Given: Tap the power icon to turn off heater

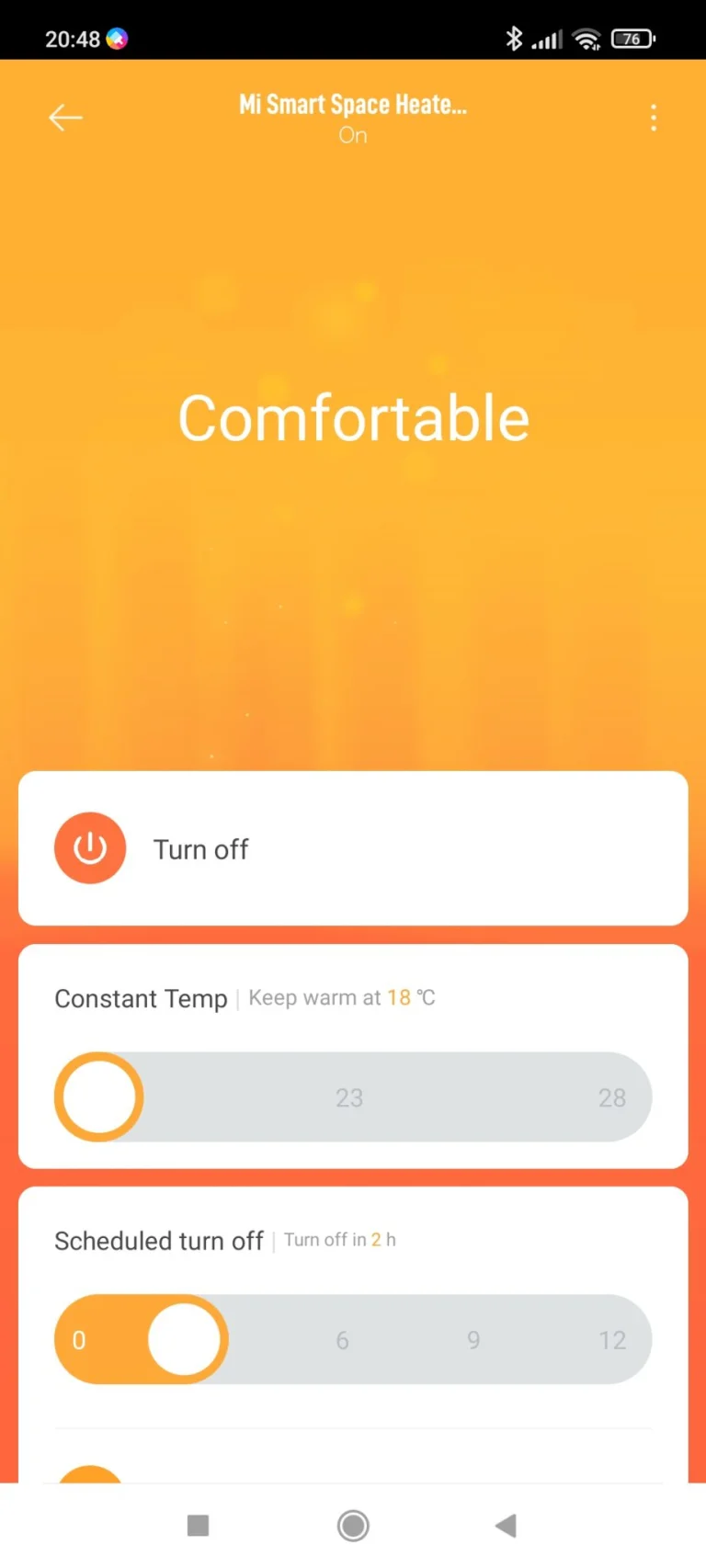Looking at the screenshot, I should [x=90, y=847].
